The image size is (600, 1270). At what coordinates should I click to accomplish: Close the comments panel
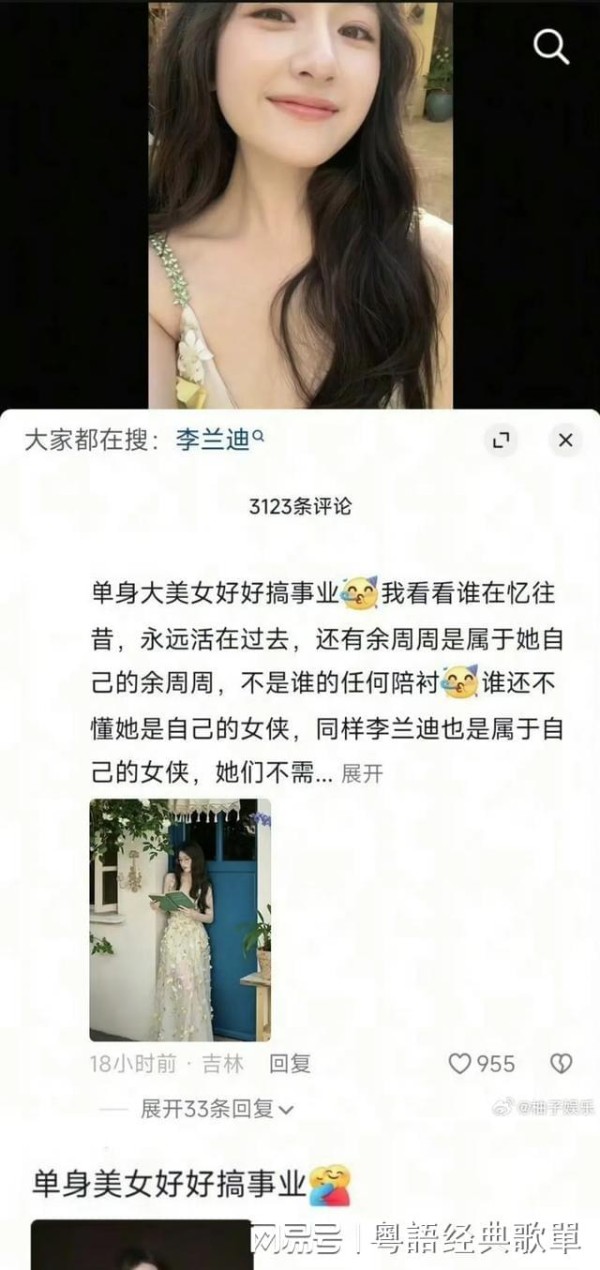pos(565,440)
